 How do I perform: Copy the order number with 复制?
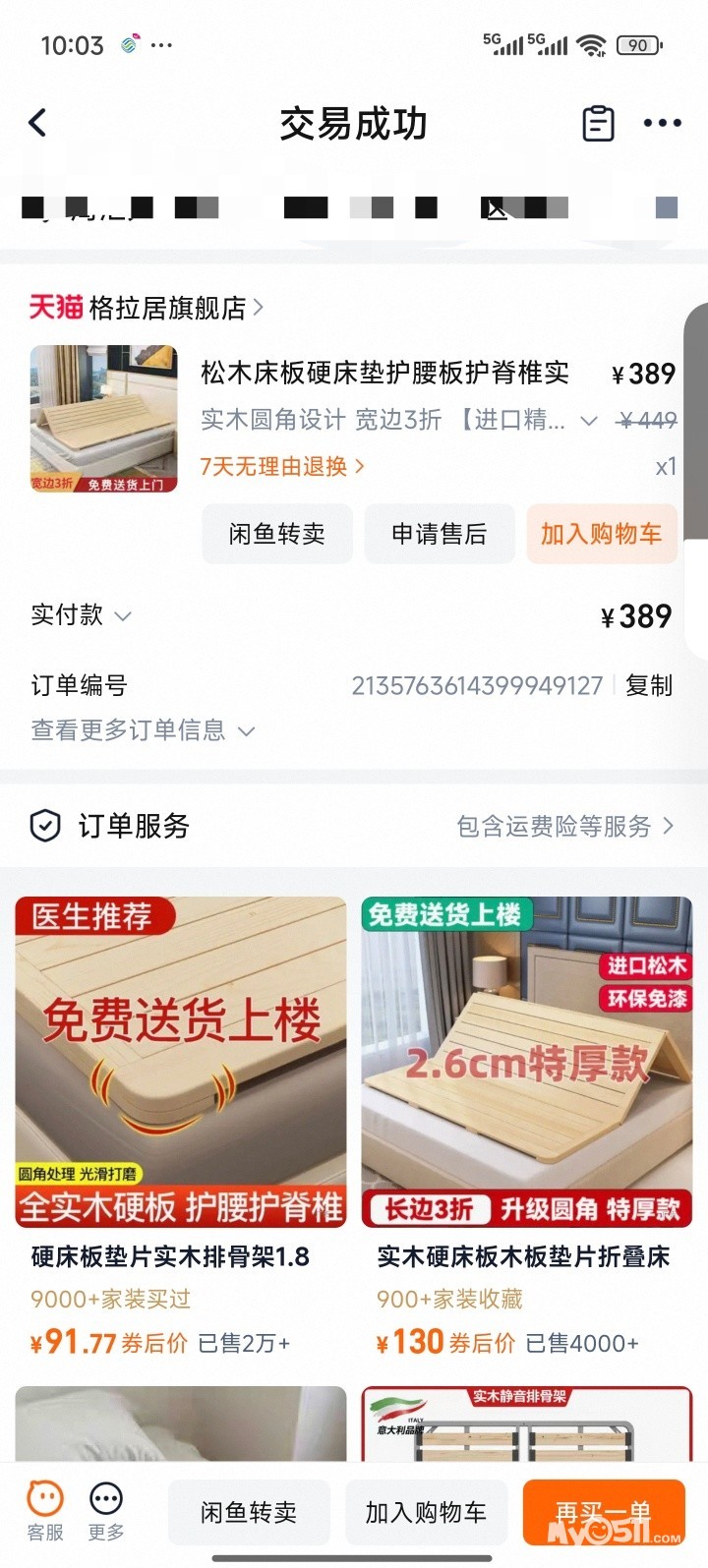click(x=649, y=685)
